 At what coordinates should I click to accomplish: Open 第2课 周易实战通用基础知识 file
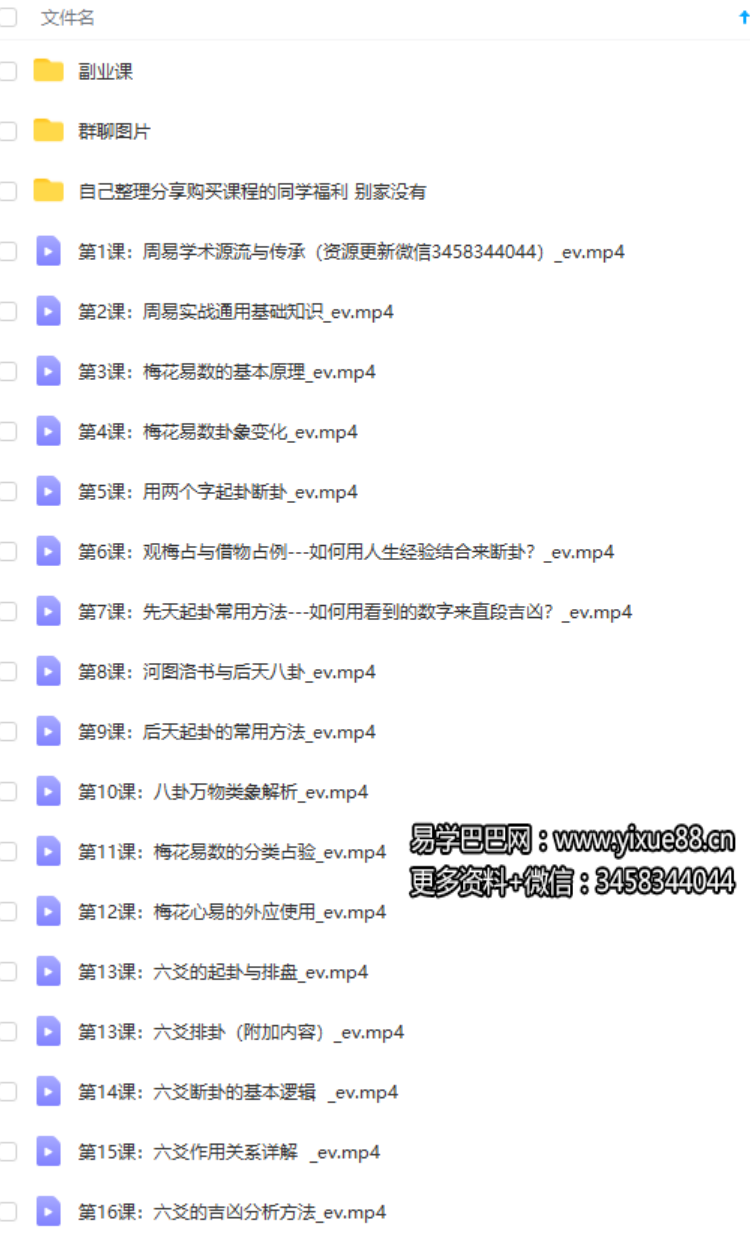tap(235, 312)
